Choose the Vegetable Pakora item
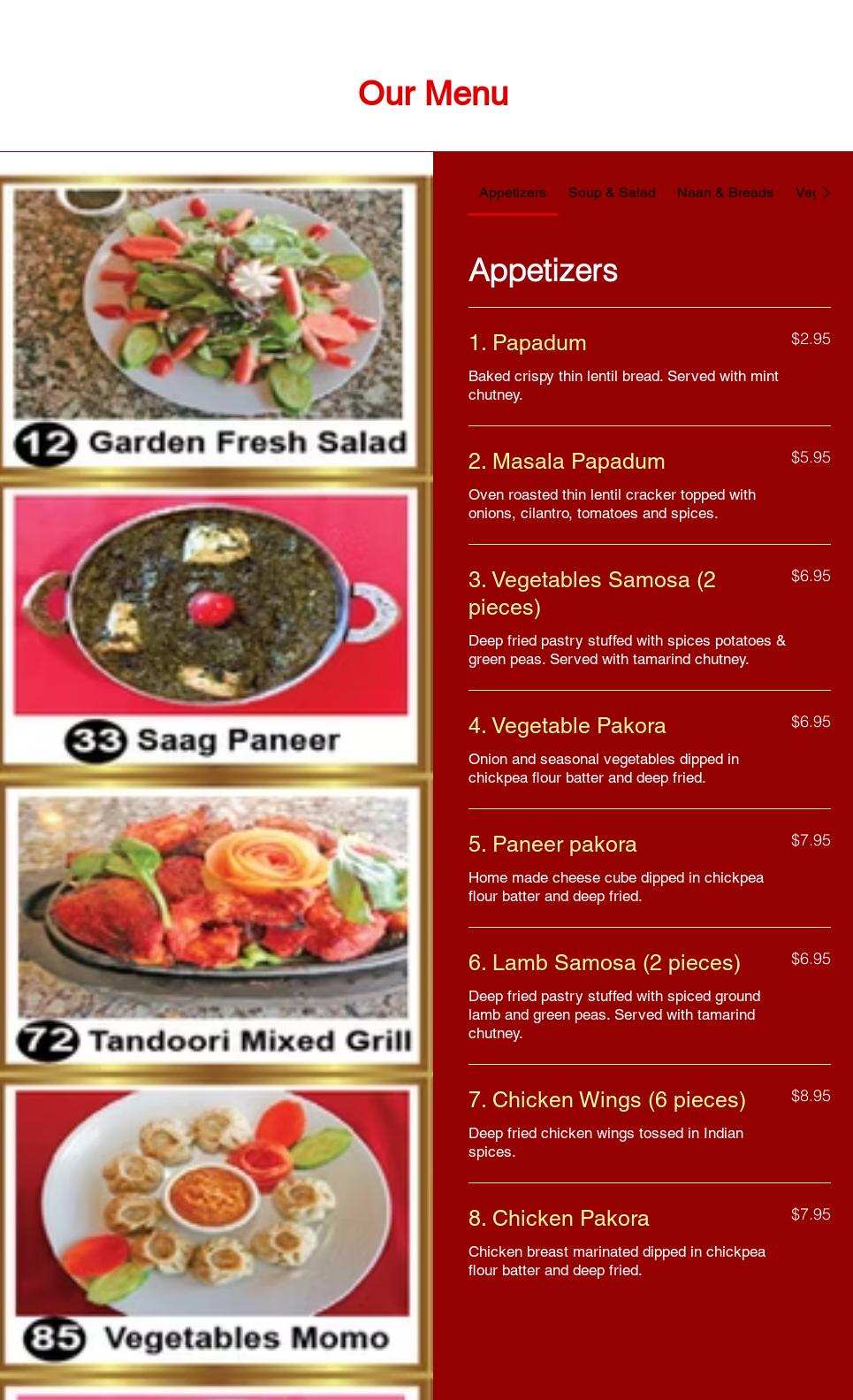 click(x=650, y=750)
